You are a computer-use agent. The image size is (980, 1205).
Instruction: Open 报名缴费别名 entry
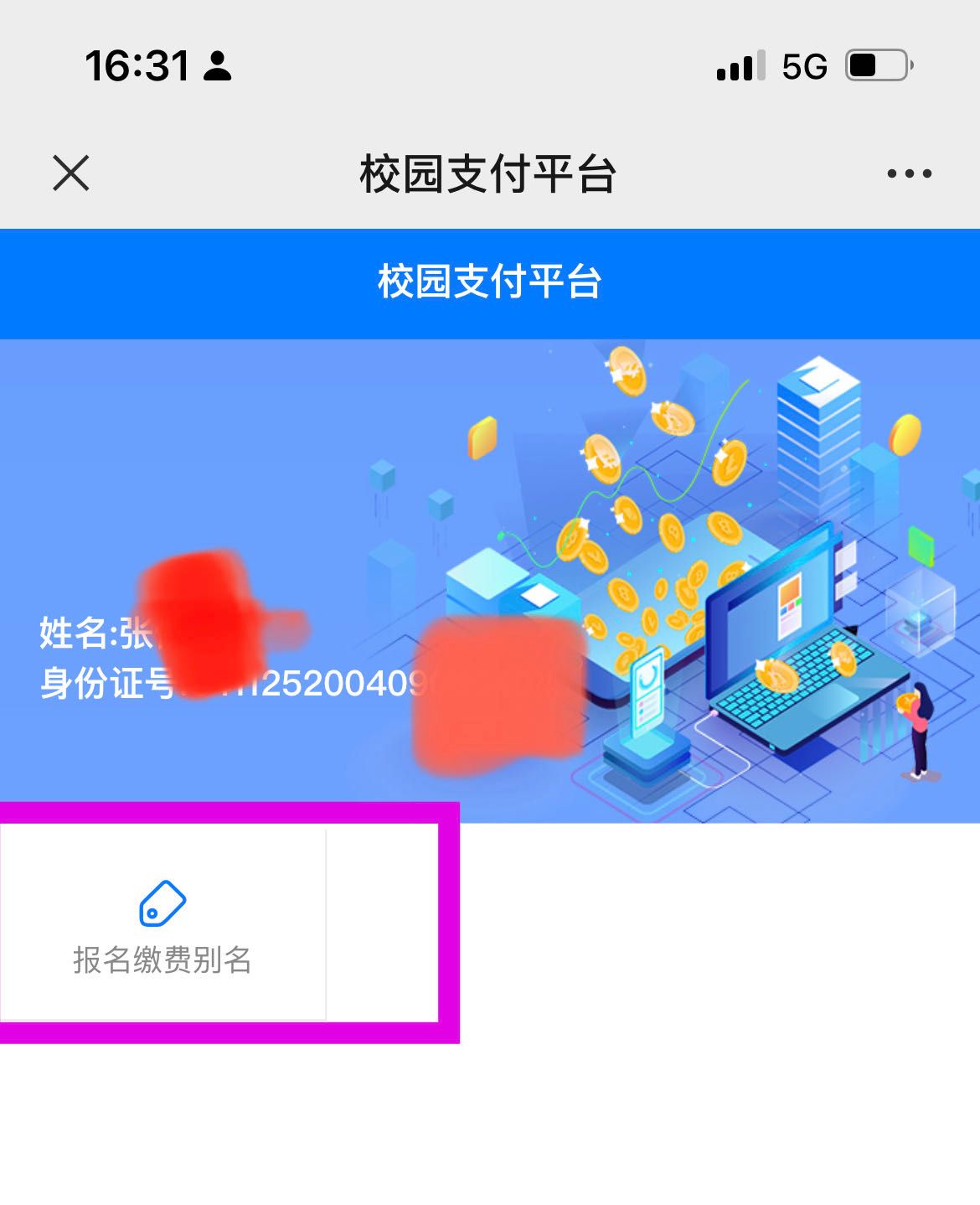(x=162, y=926)
